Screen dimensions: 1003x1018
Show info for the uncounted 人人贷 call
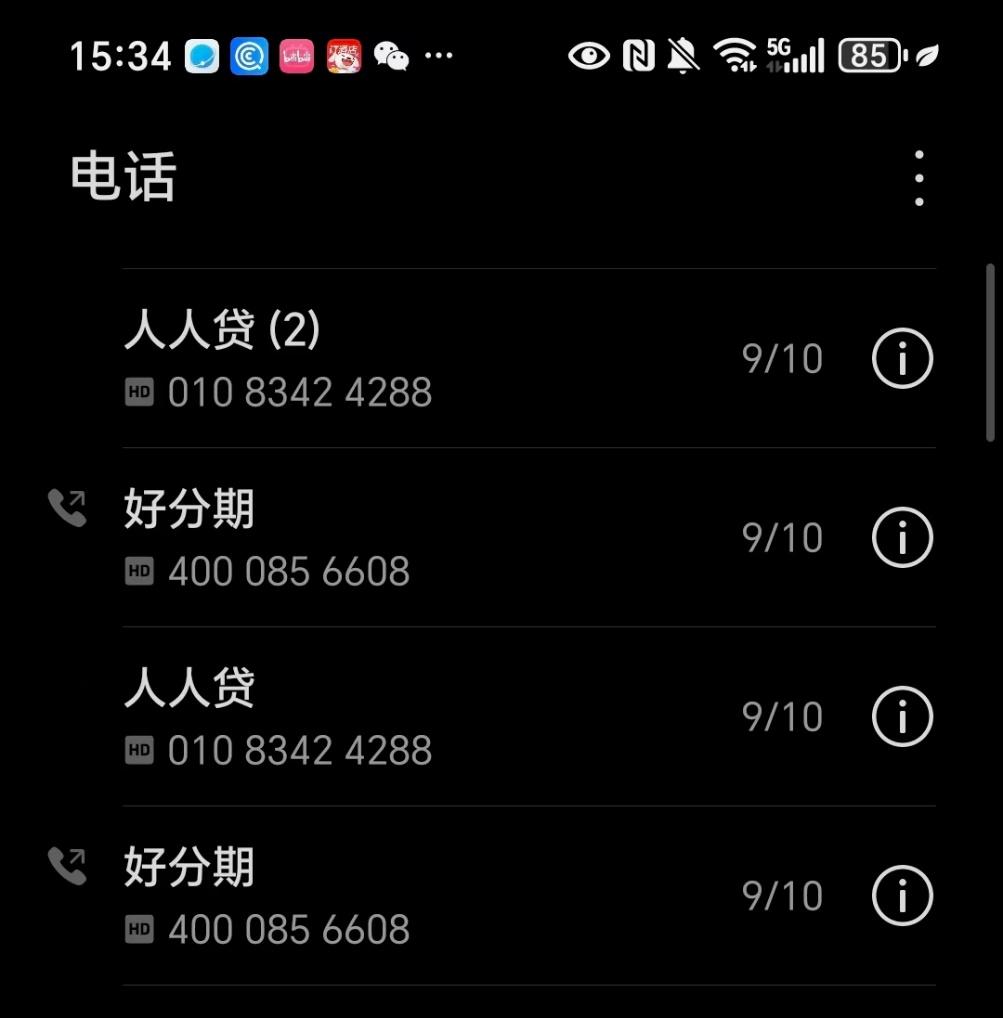point(902,717)
